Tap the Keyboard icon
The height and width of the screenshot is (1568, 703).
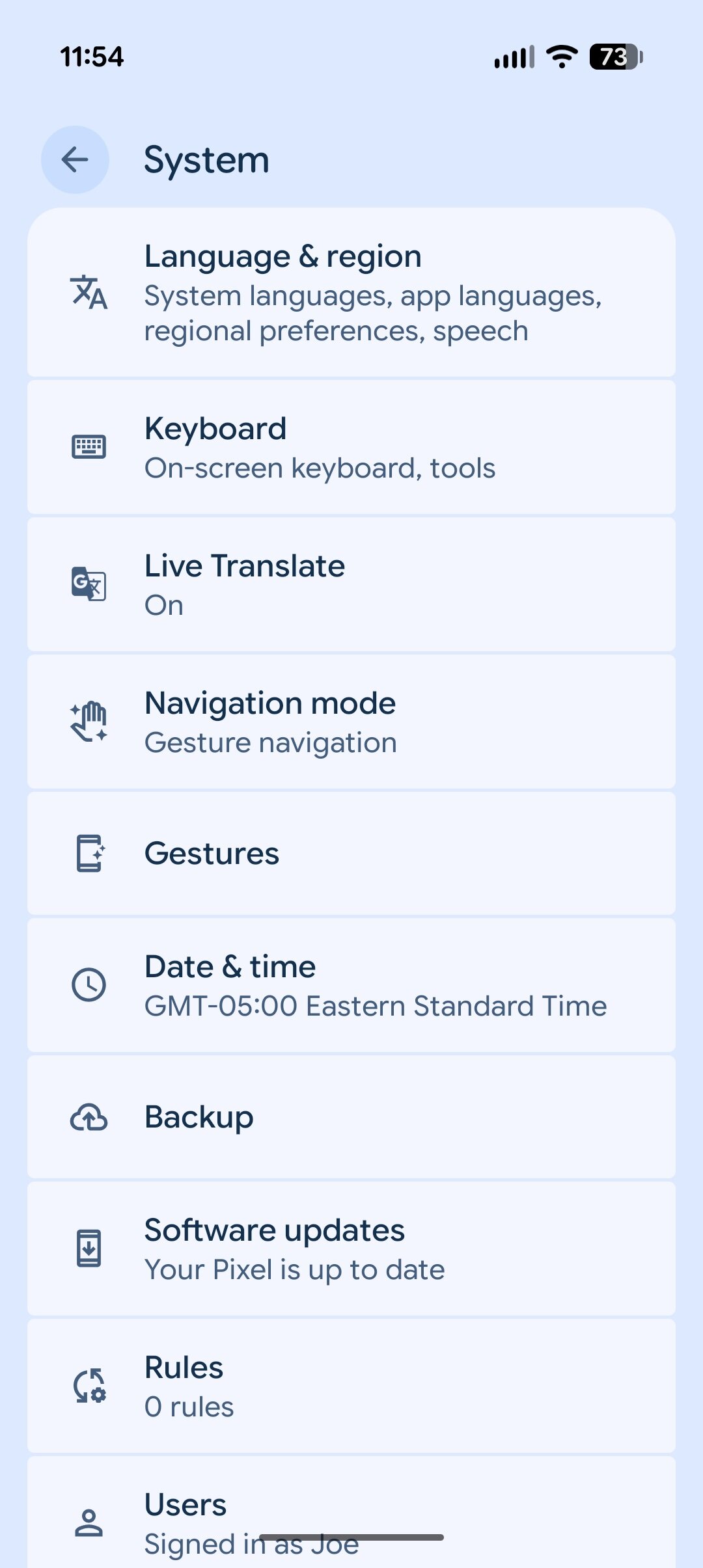tap(87, 446)
